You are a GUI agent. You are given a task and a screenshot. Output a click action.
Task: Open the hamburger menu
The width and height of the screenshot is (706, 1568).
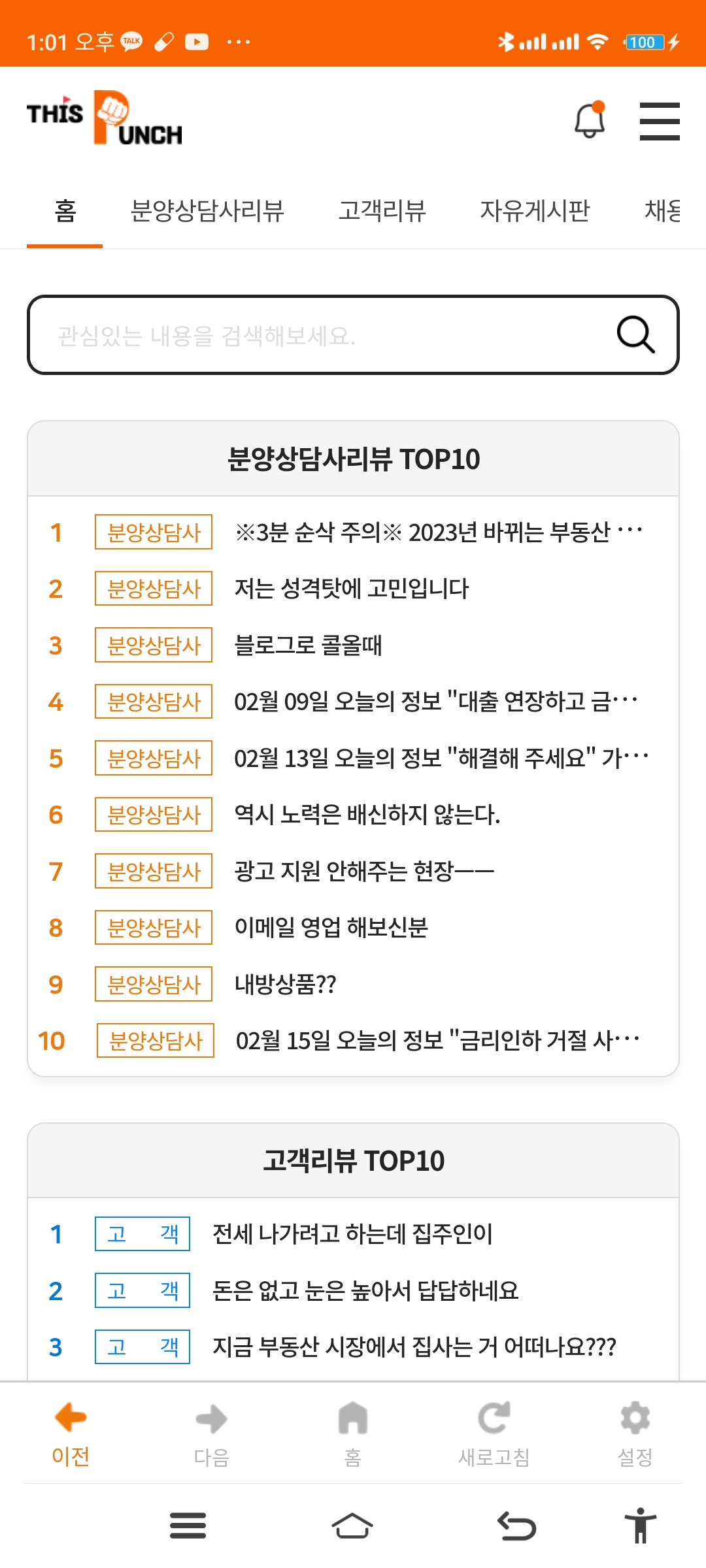coord(659,121)
